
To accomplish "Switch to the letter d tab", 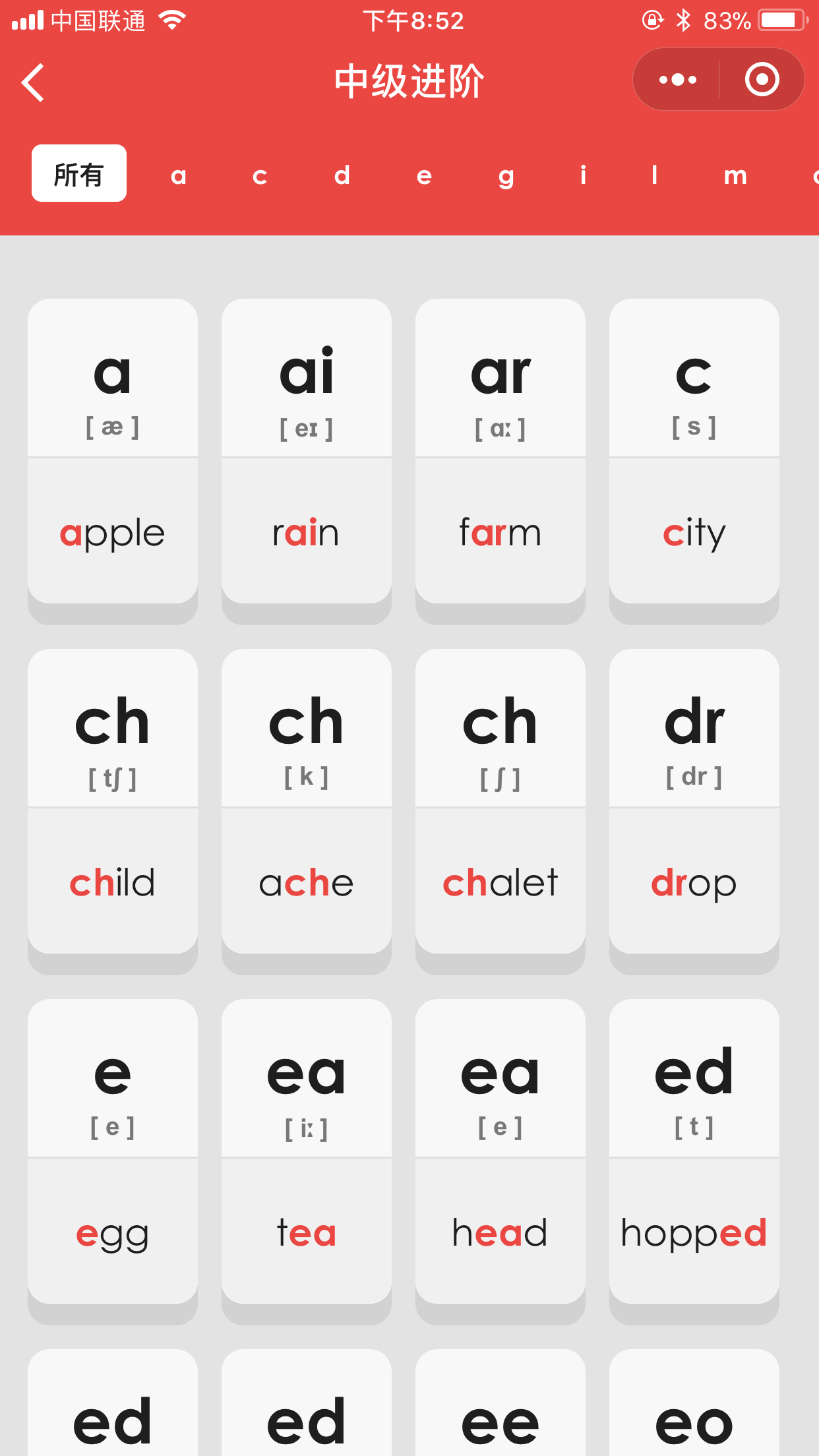I will point(342,175).
